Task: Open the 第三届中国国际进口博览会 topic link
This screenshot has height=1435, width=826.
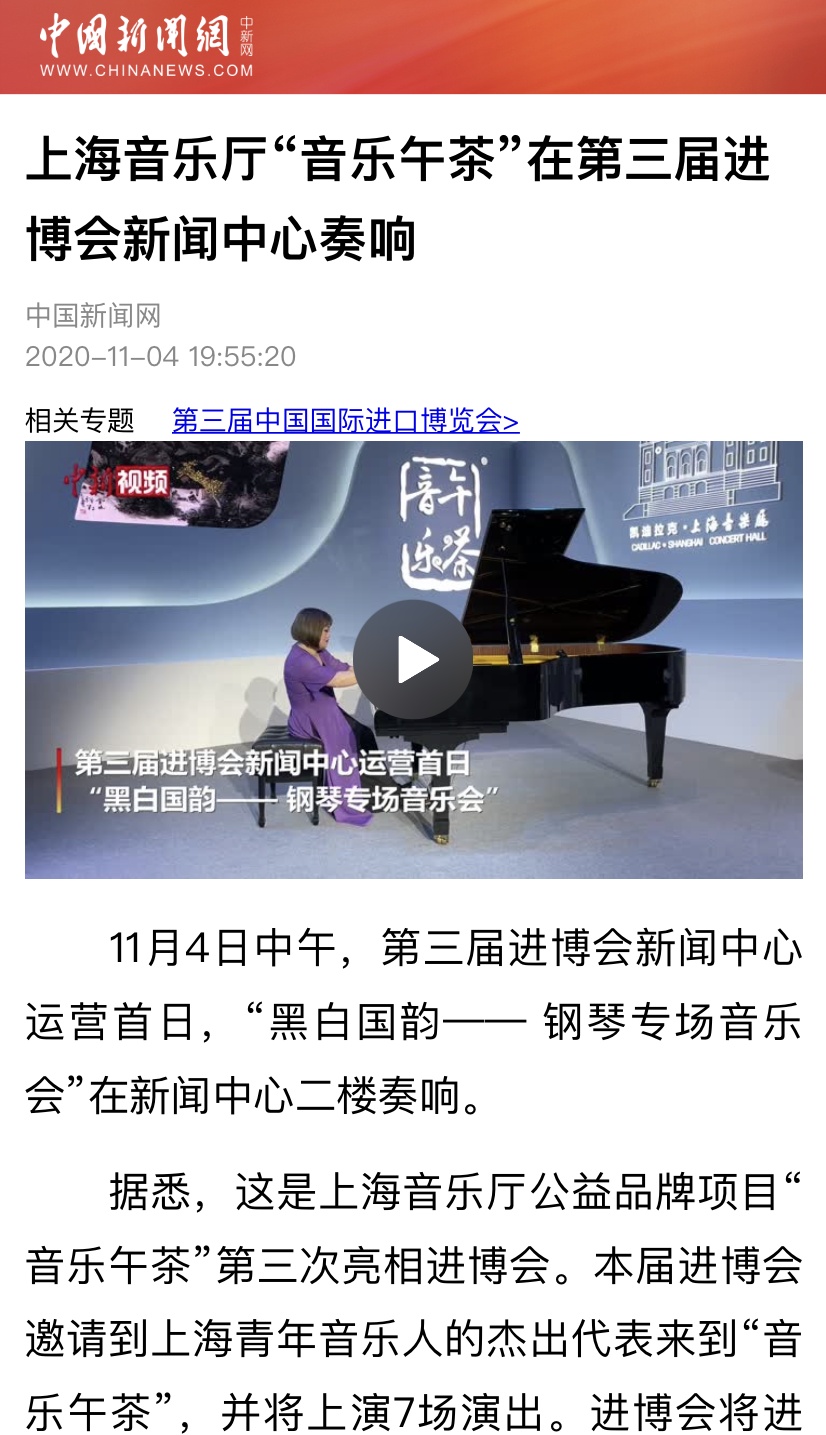Action: click(x=345, y=421)
